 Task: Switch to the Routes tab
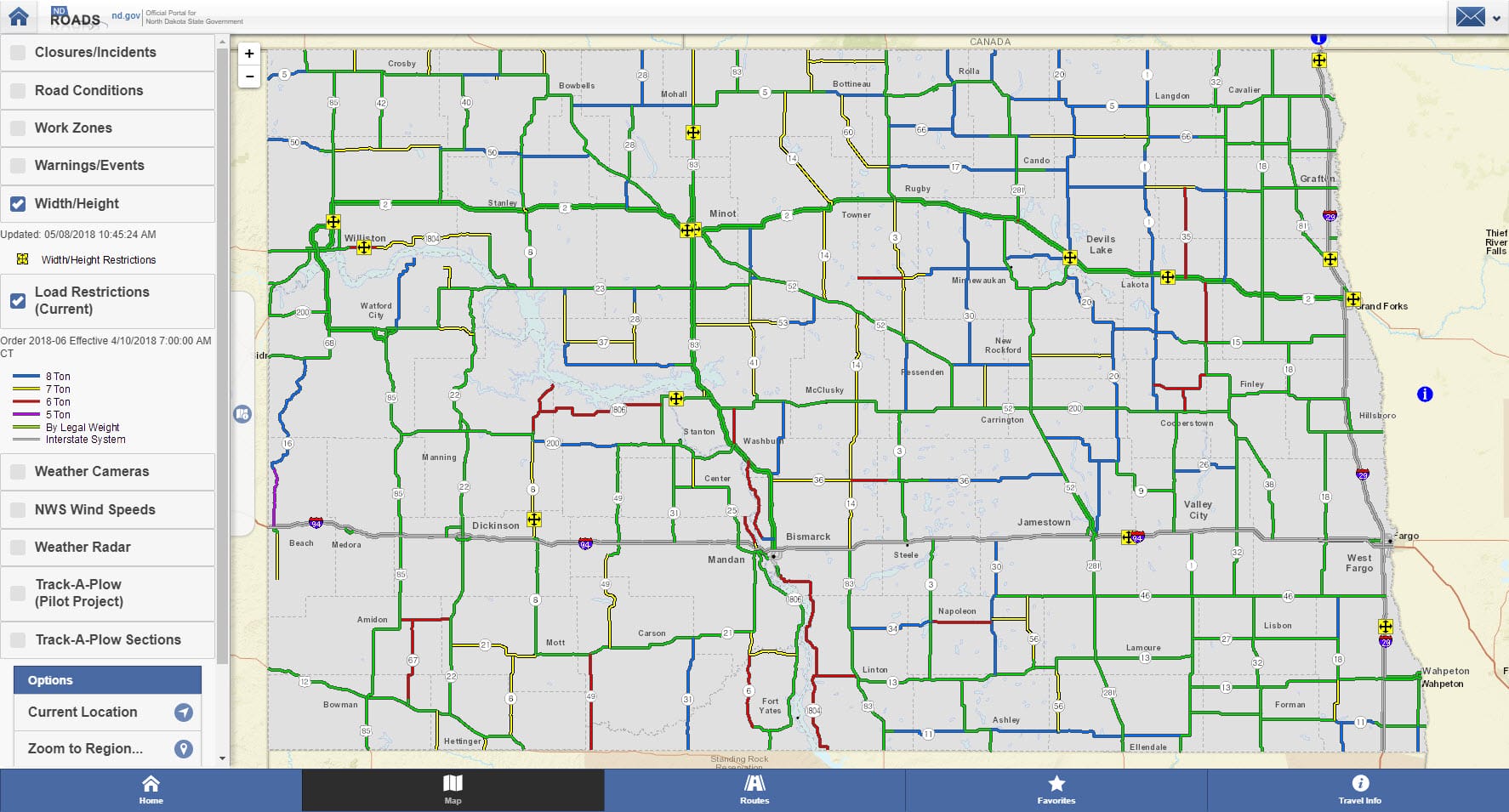[754, 790]
